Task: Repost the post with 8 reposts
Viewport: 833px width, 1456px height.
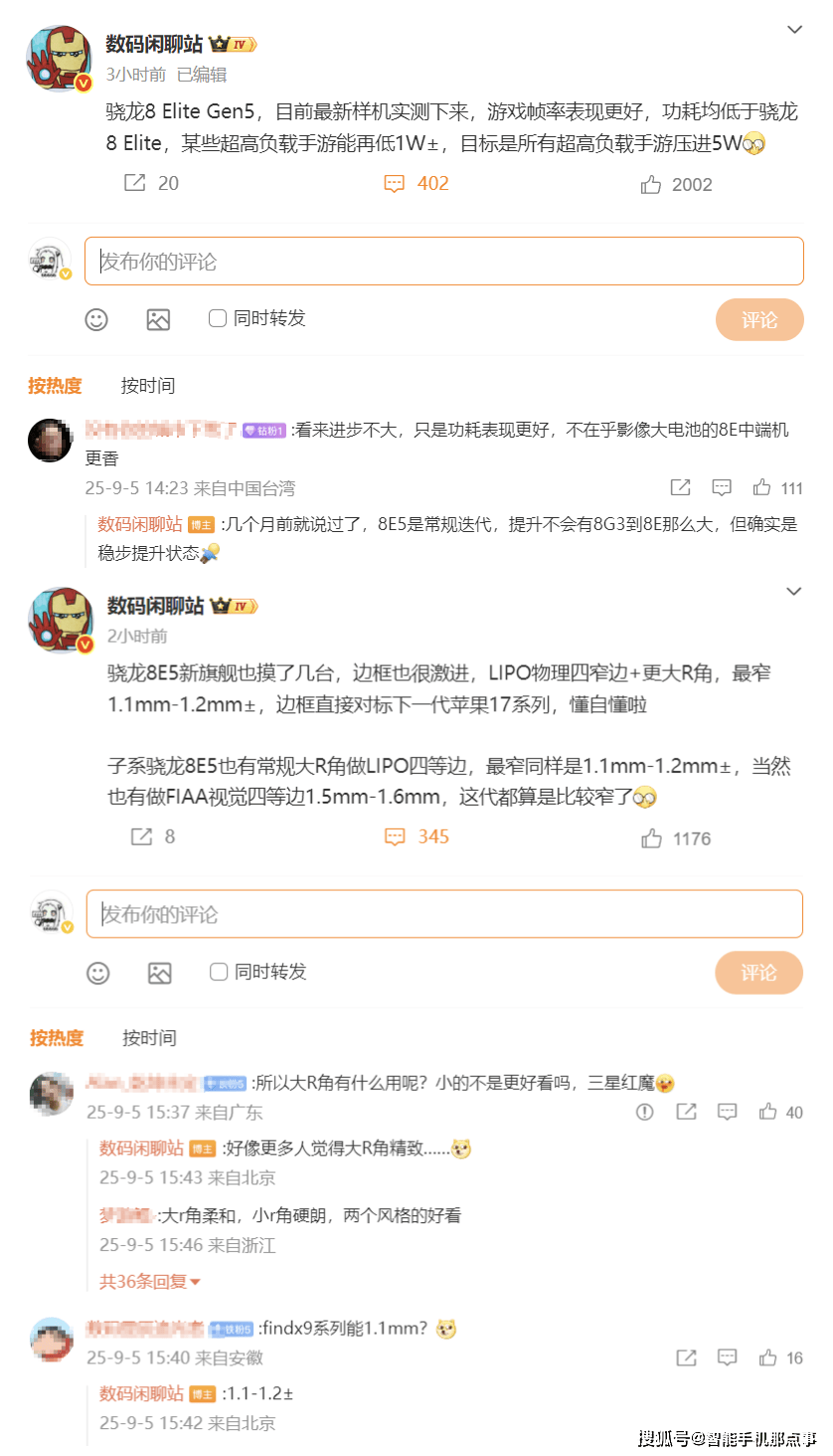Action: tap(142, 837)
